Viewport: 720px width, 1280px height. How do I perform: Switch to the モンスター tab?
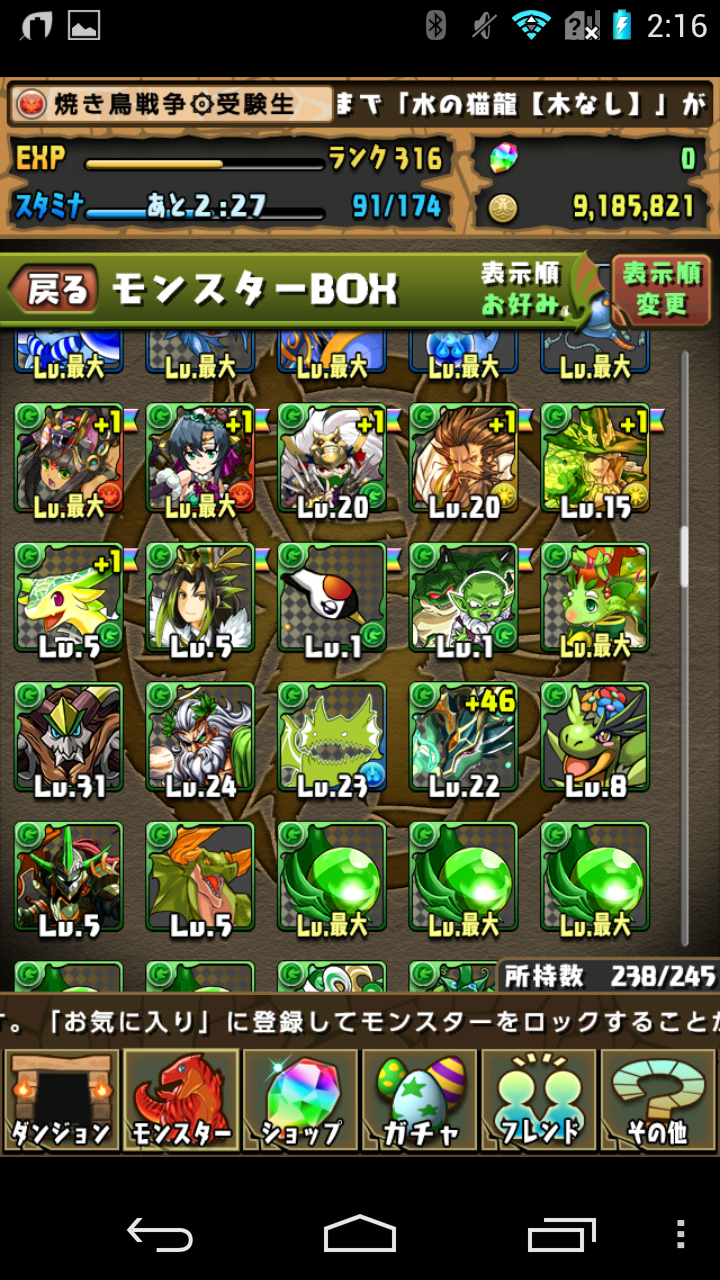coord(181,1100)
